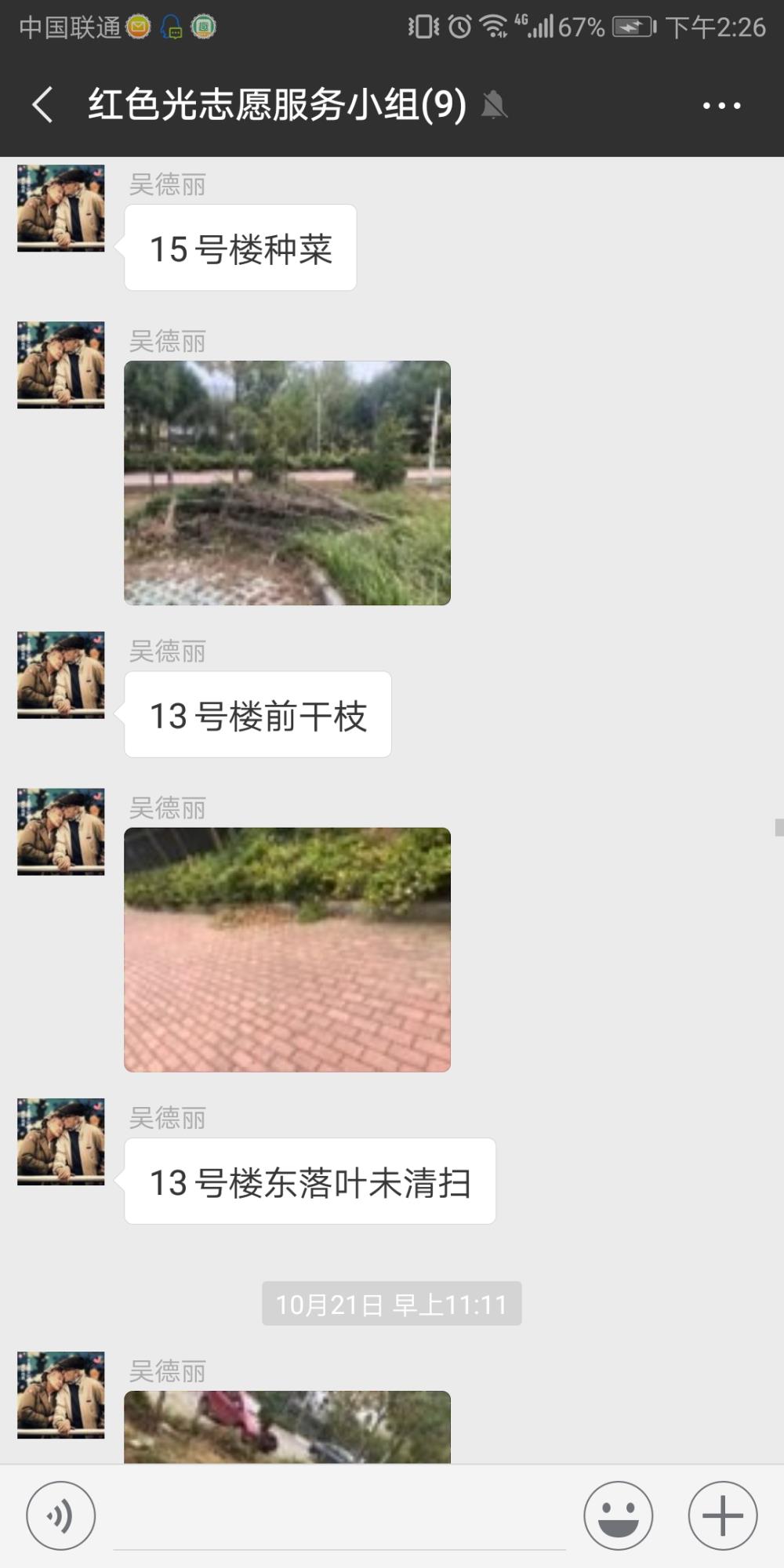View the photo above 13号楼东落叶未清扫 message

tap(287, 949)
